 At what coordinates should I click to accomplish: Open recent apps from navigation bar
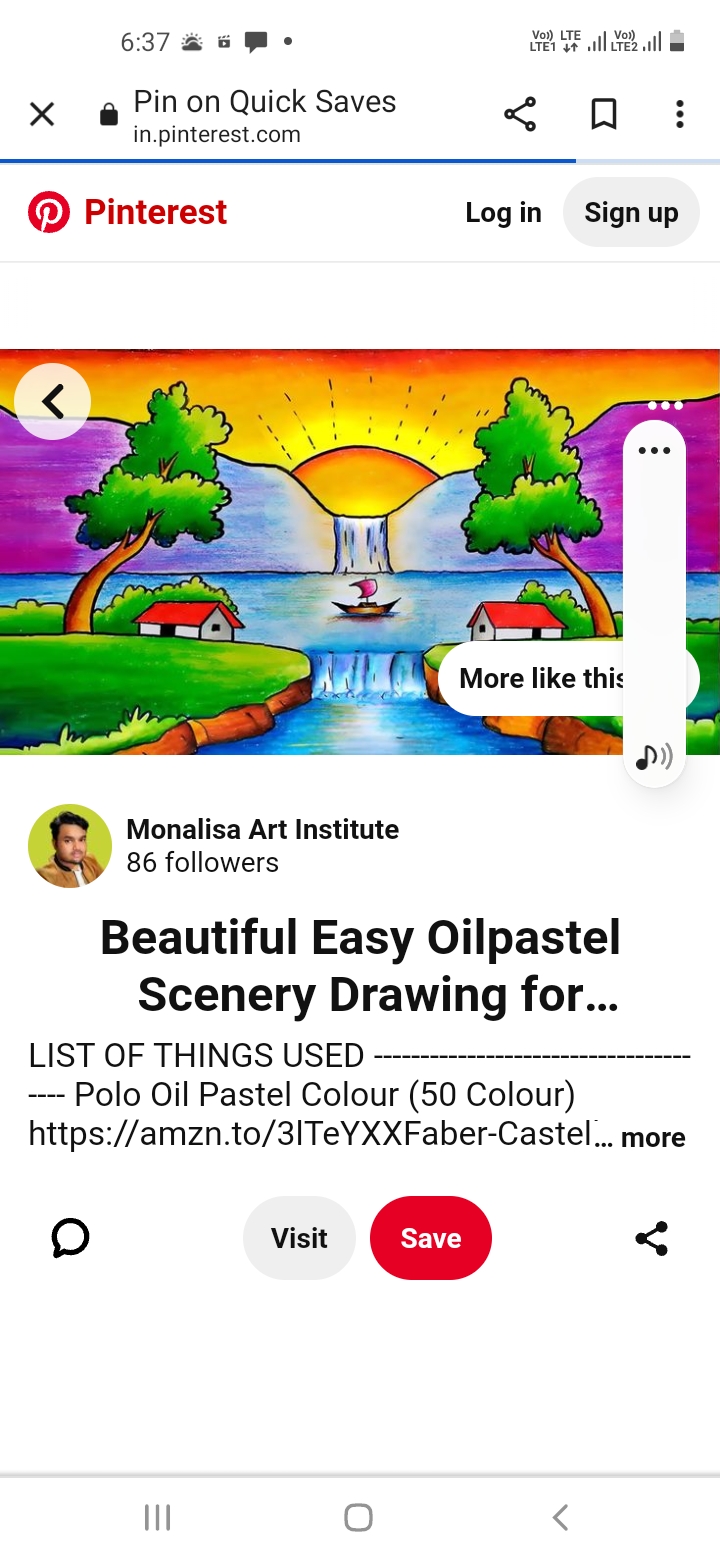[x=158, y=1517]
